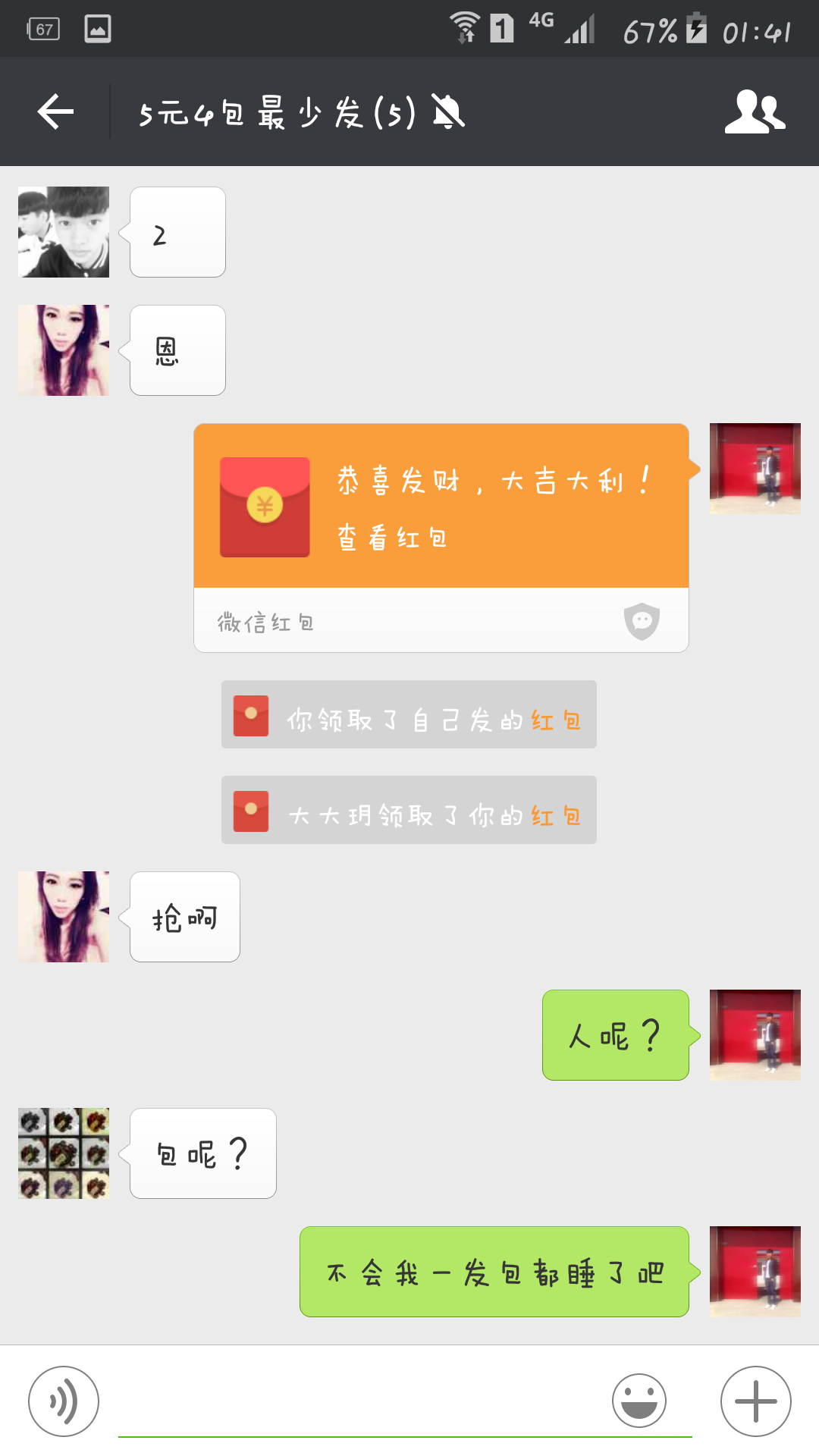Screen dimensions: 819x1456
Task: Open profile of sender who wrote 包呢？
Action: (64, 1153)
